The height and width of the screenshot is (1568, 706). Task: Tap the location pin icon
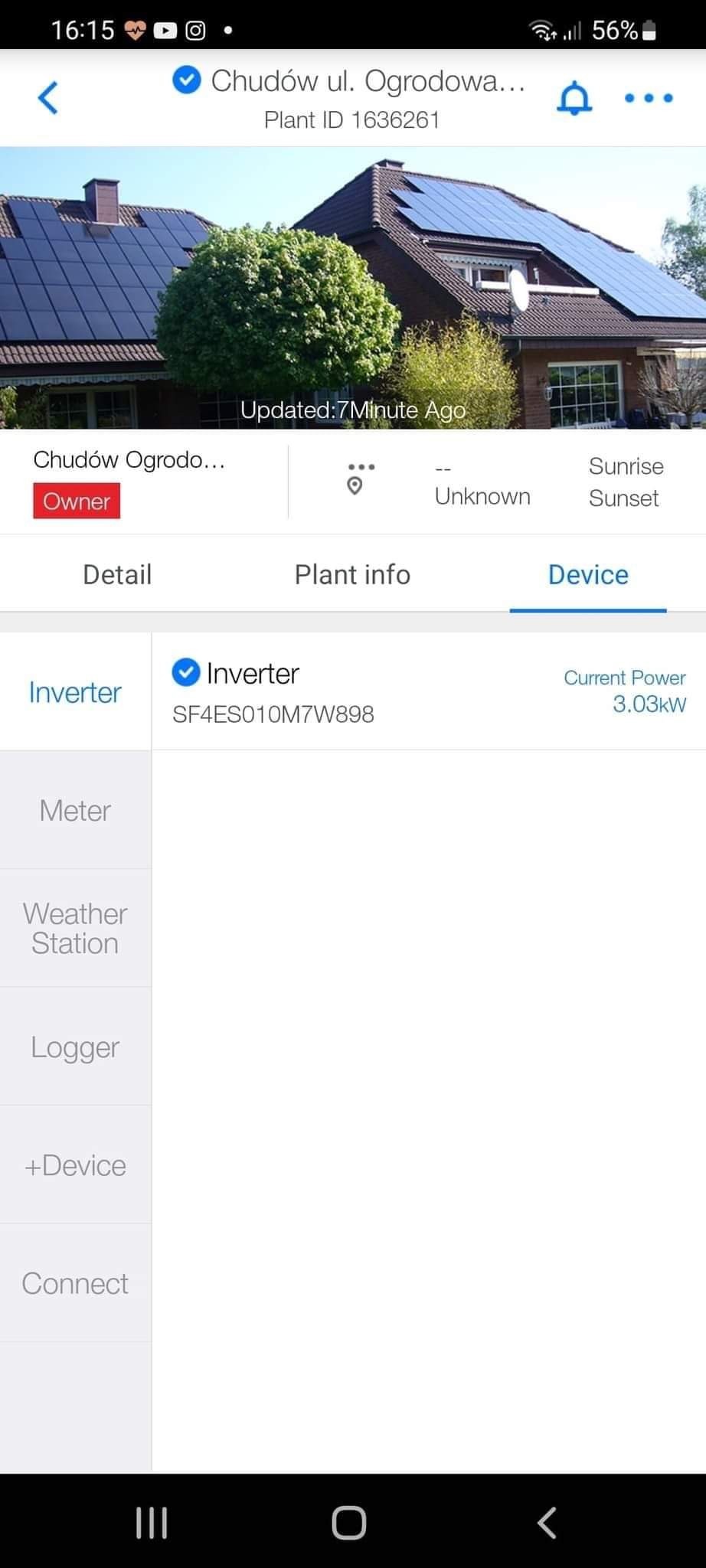coord(355,485)
